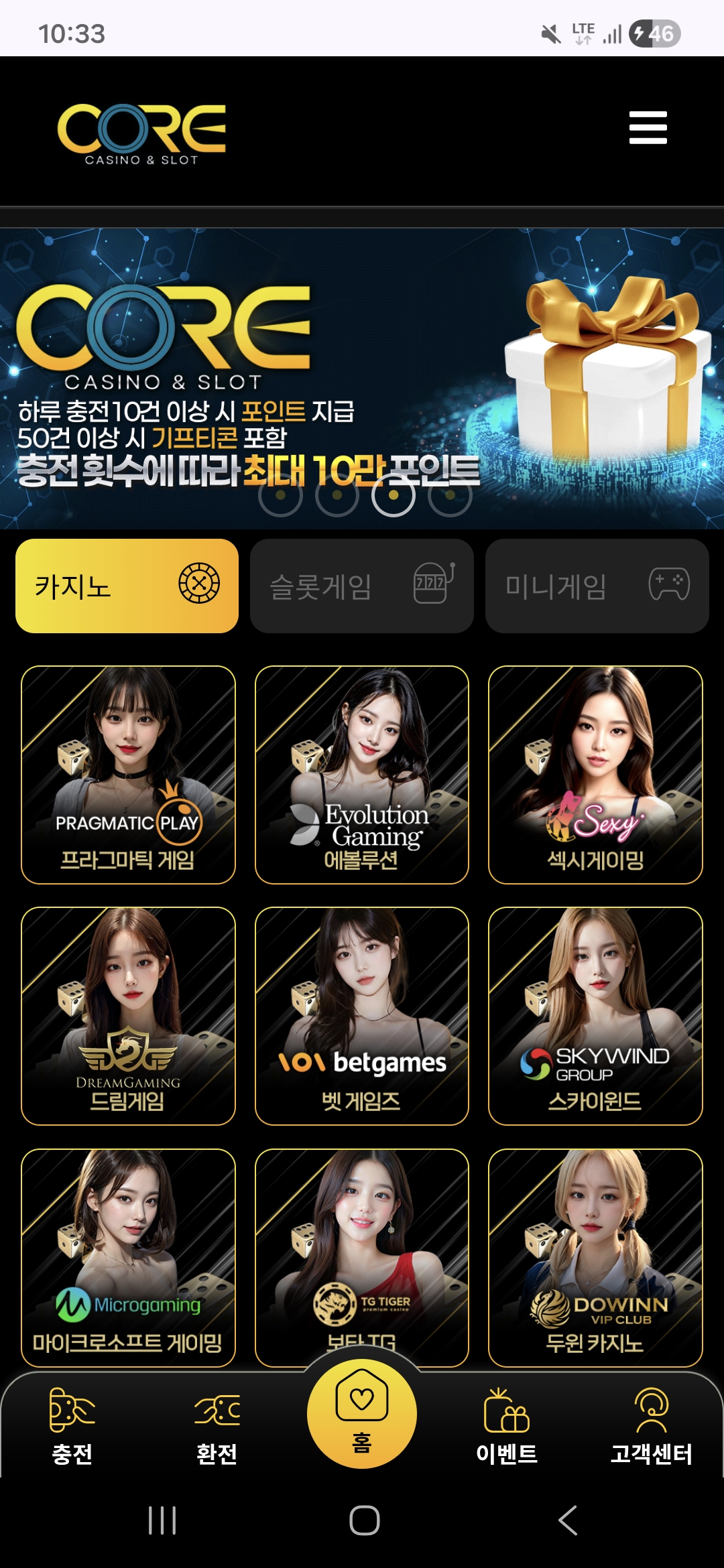Screen dimensions: 724x1568
Task: Open the Skywind Group 스카이윈드 card
Action: (x=595, y=1015)
